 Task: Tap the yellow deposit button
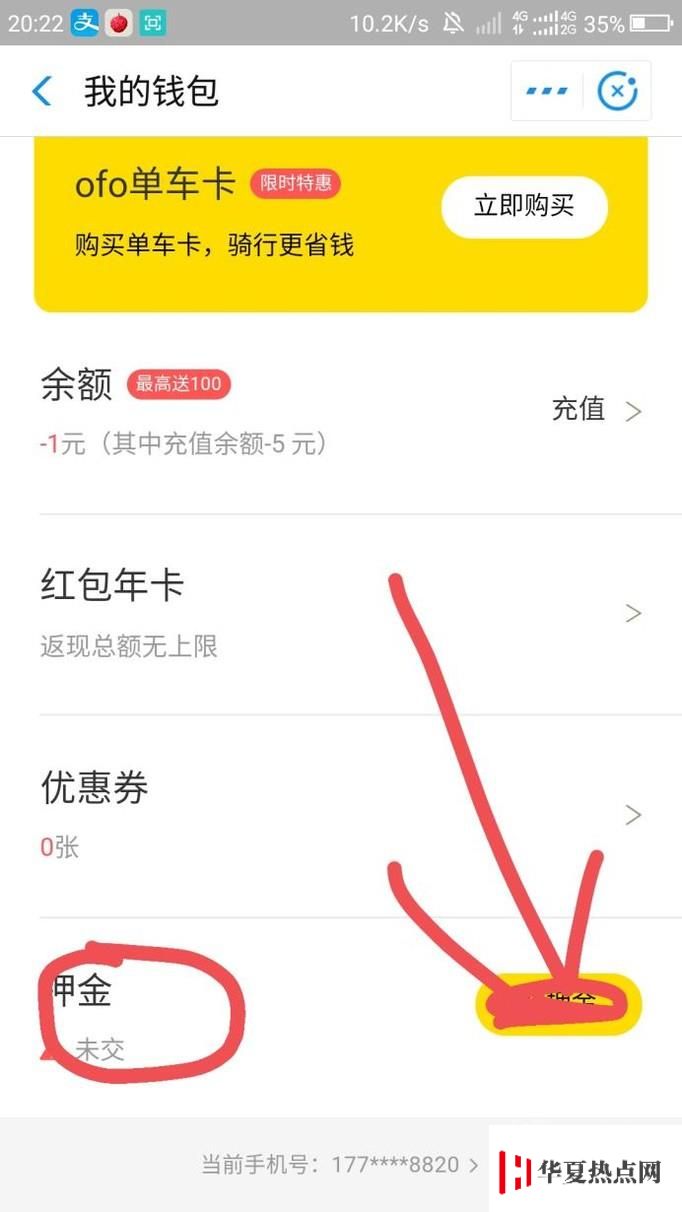tap(559, 1002)
